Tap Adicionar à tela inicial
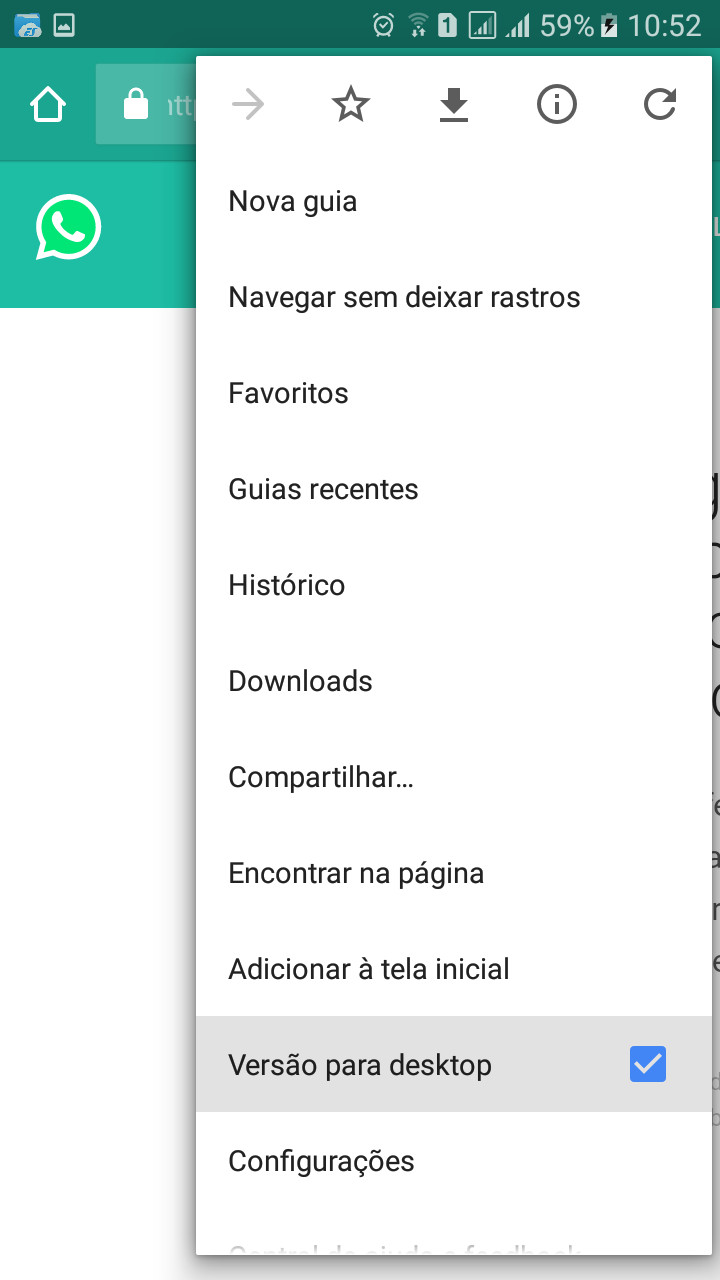Viewport: 720px width, 1280px height. click(x=369, y=969)
